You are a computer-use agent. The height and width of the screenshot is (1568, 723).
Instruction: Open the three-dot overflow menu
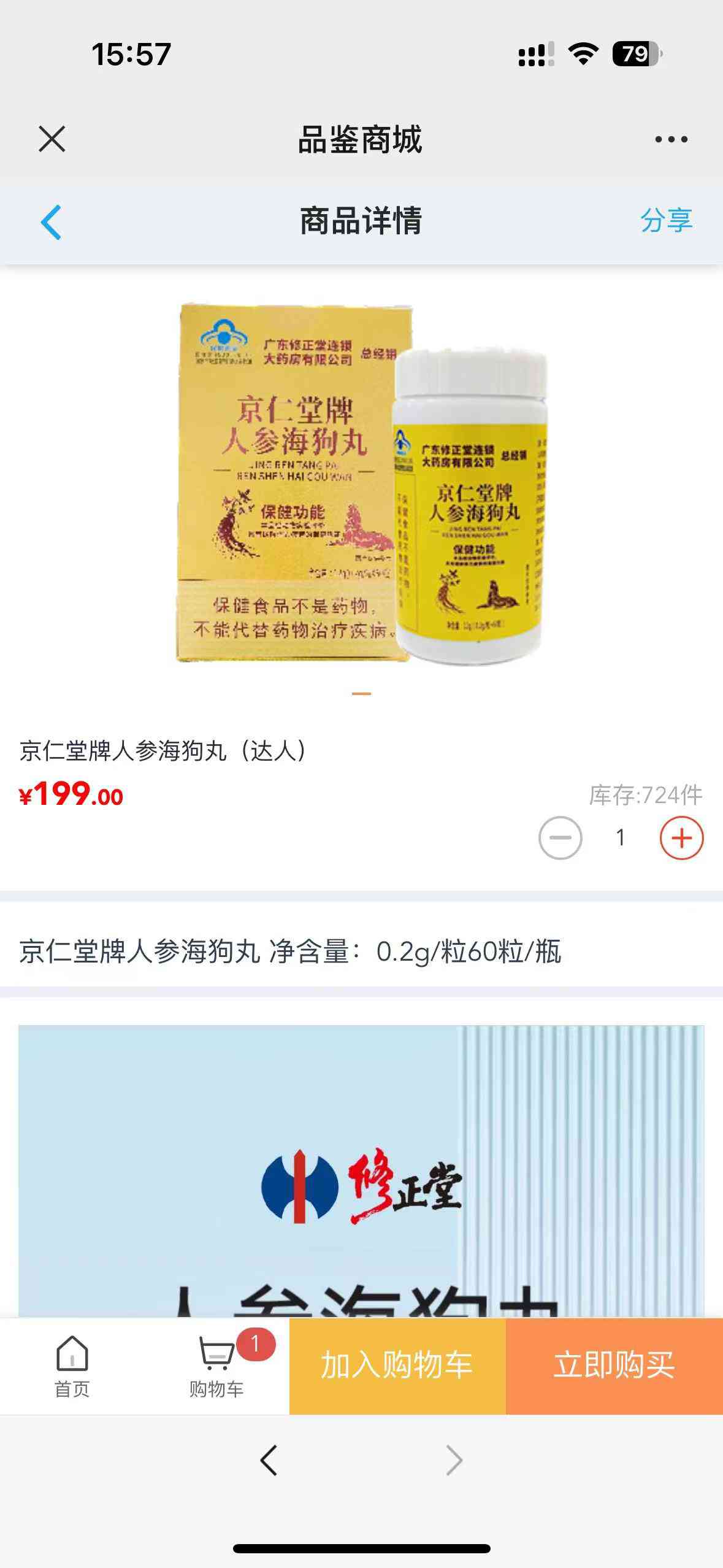coord(671,139)
